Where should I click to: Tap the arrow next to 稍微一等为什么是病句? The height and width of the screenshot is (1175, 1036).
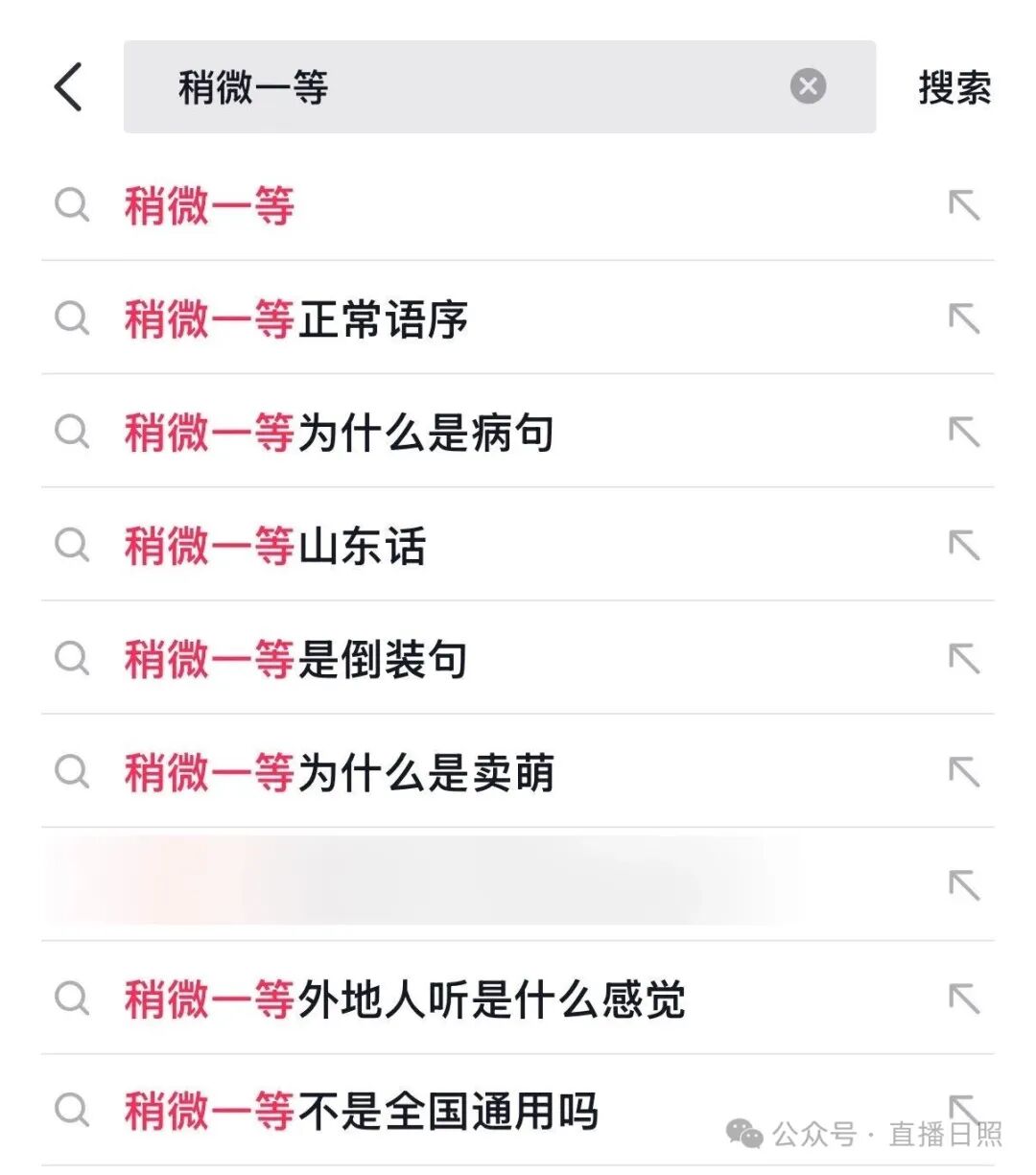[964, 433]
